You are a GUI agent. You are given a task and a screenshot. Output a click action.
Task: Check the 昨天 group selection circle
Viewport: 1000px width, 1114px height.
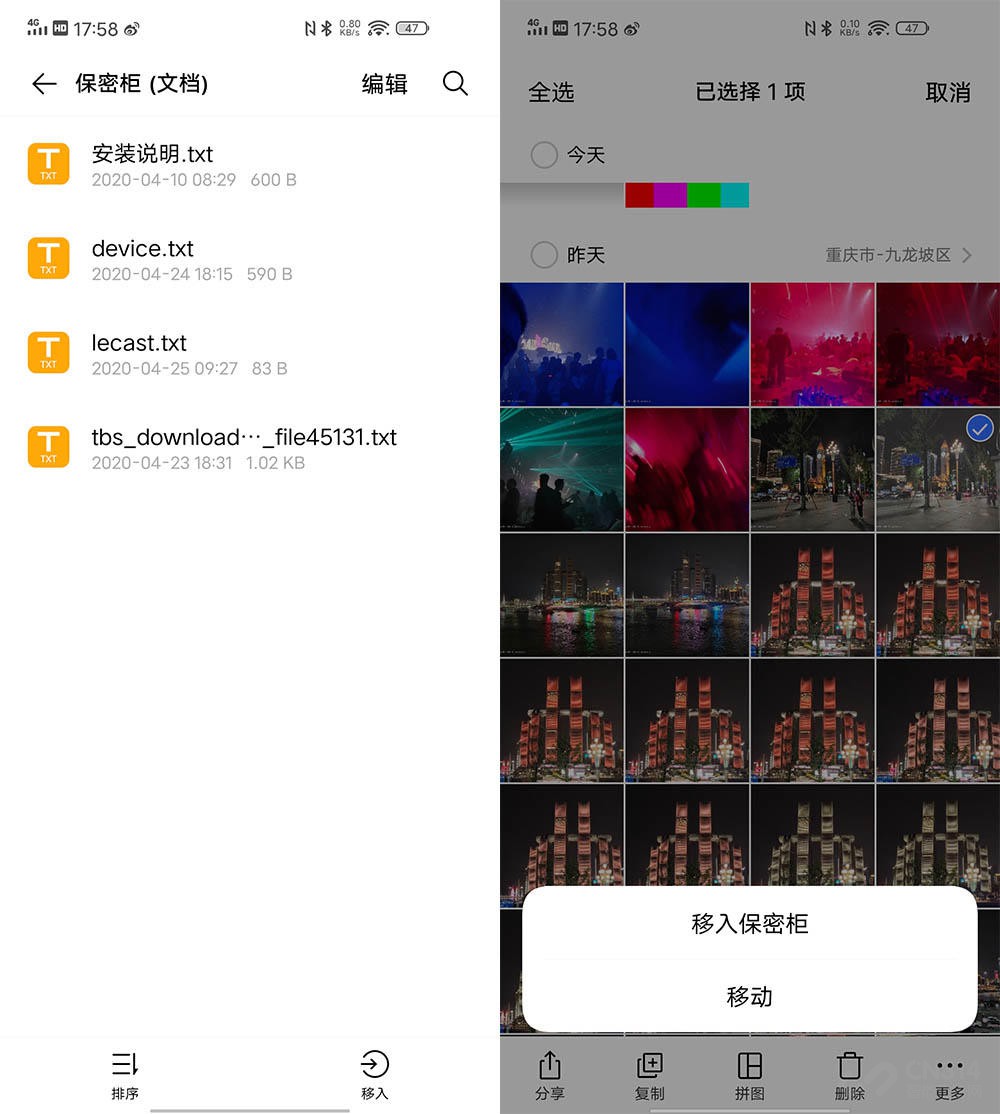(544, 255)
